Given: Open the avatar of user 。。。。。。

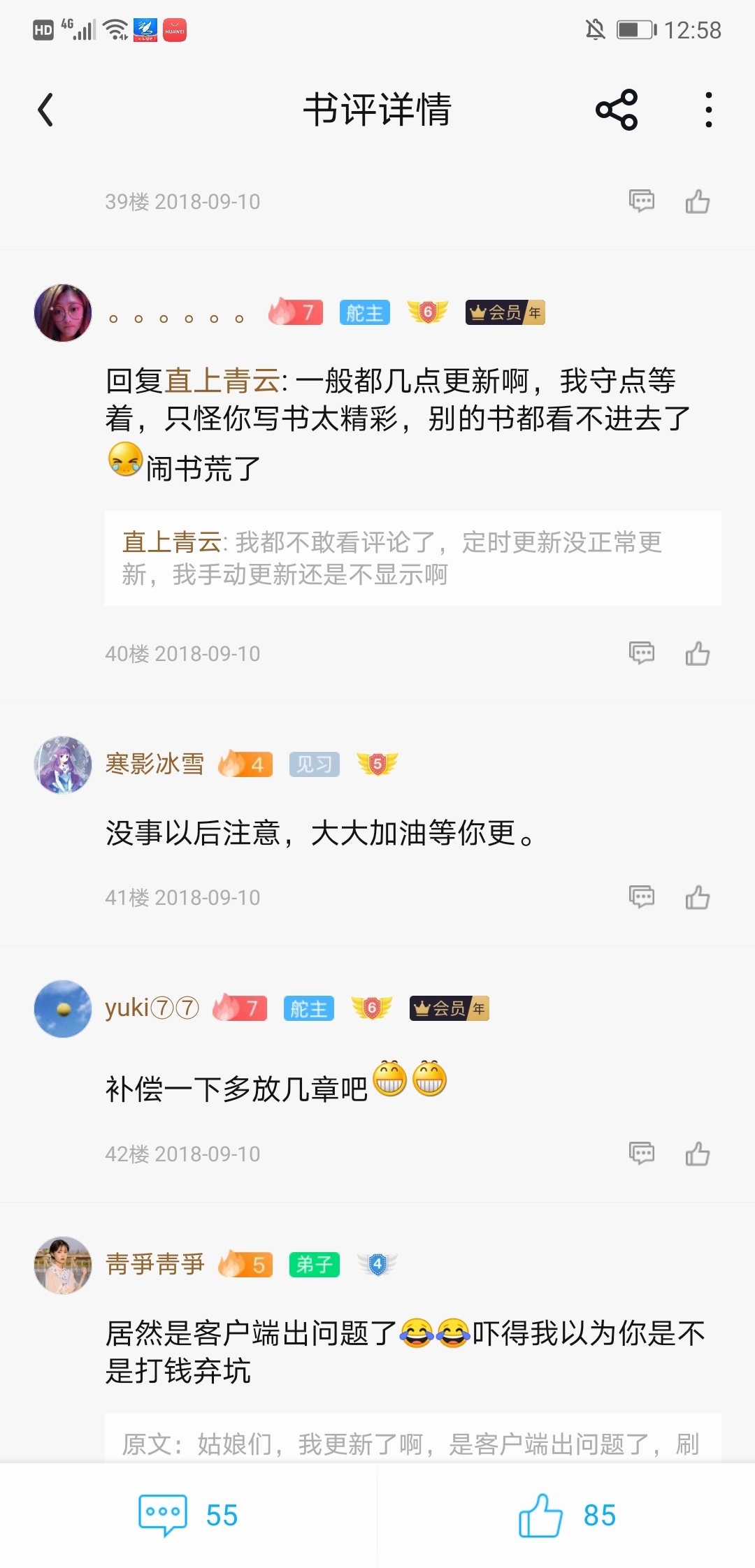Looking at the screenshot, I should pyautogui.click(x=63, y=313).
